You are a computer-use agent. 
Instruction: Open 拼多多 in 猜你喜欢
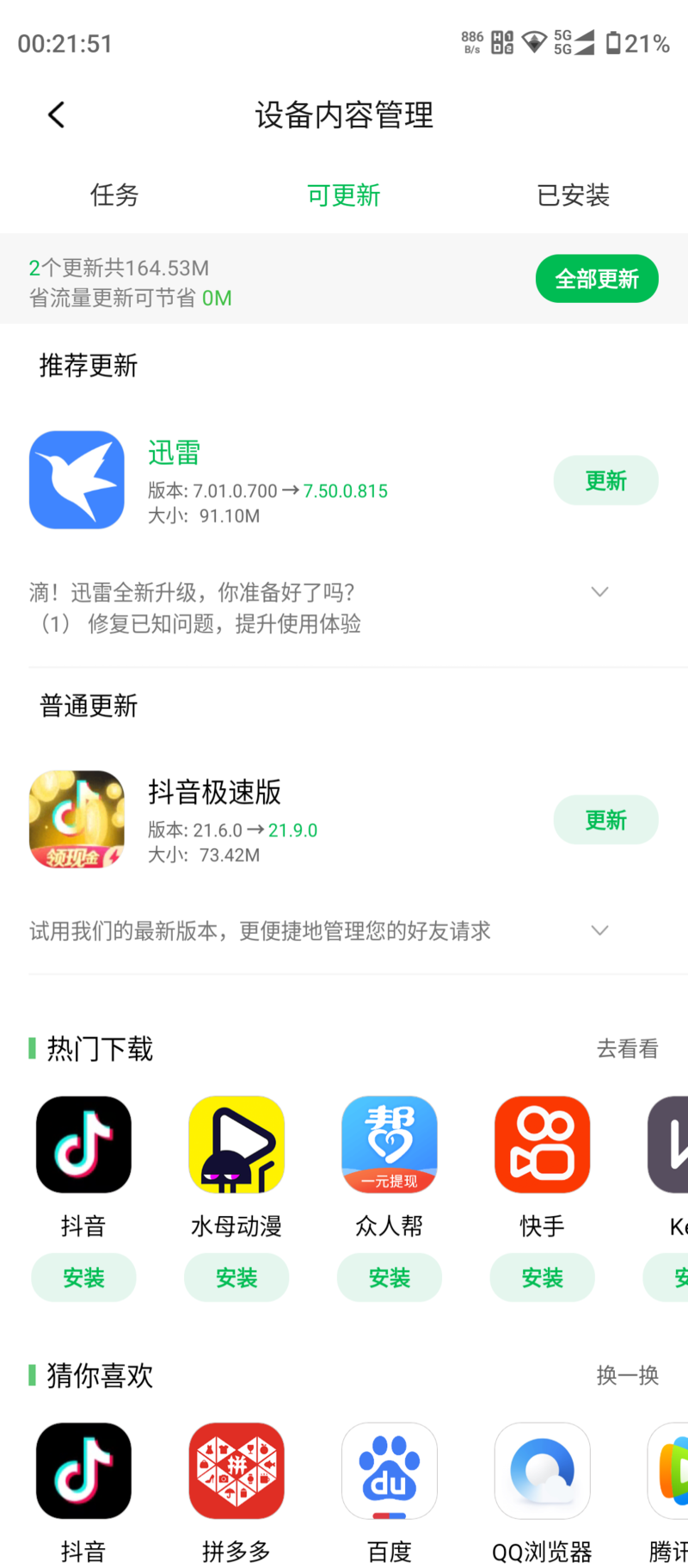click(x=236, y=1471)
